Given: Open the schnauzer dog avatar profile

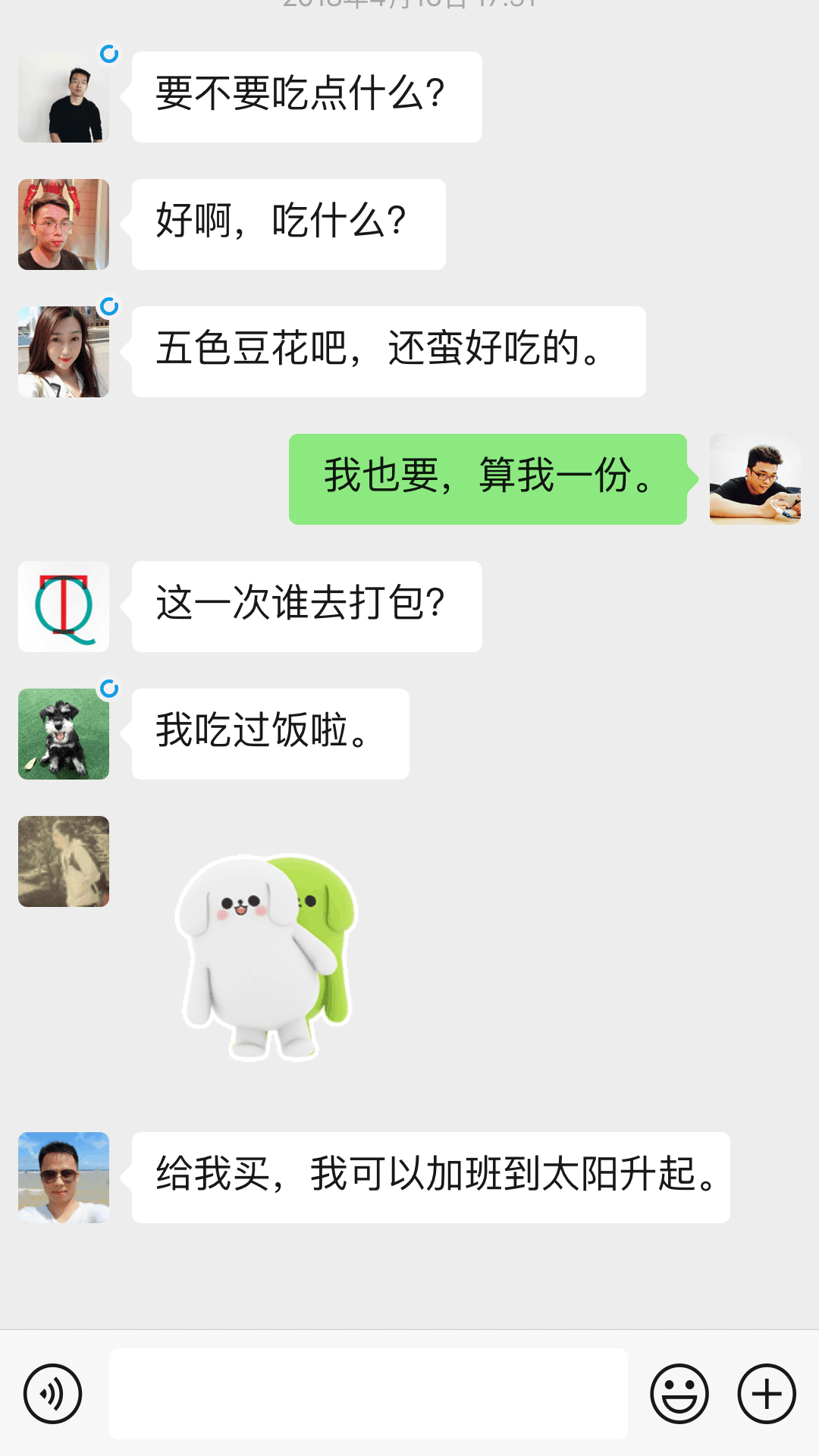Looking at the screenshot, I should 64,733.
